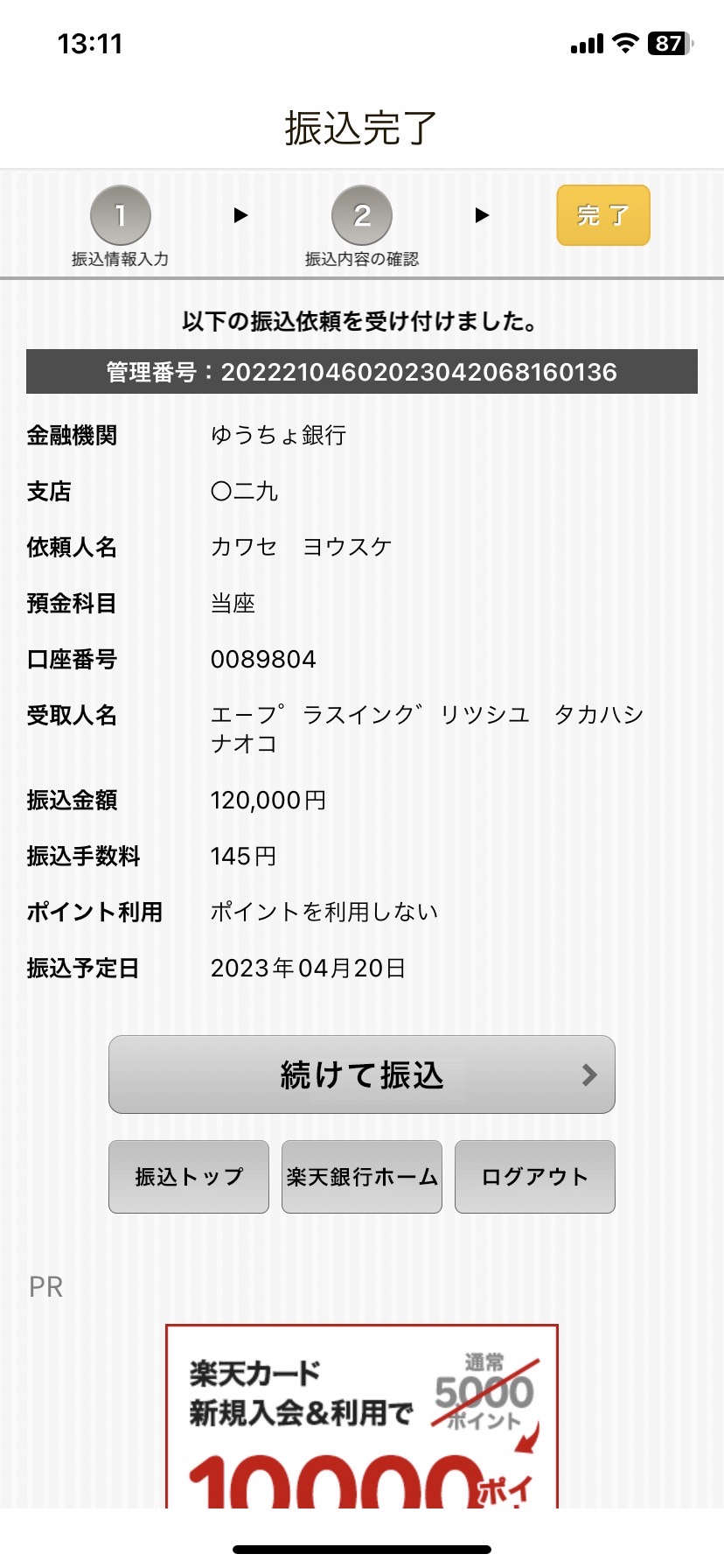Image resolution: width=724 pixels, height=1568 pixels.
Task: Open 楽天銀行ホーム
Action: pyautogui.click(x=362, y=1177)
